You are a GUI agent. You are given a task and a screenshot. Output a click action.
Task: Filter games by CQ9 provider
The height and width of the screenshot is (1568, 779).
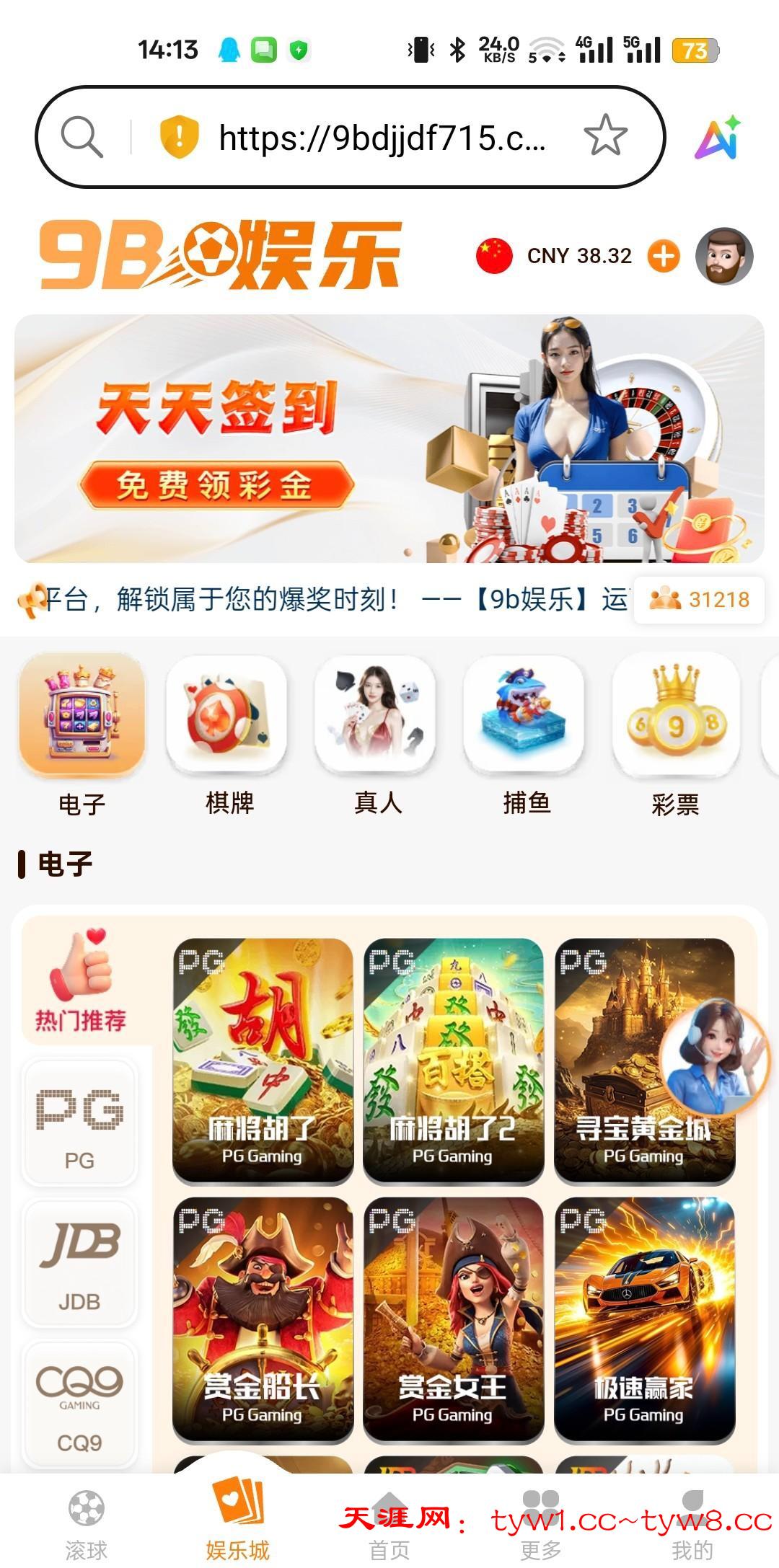[79, 1405]
